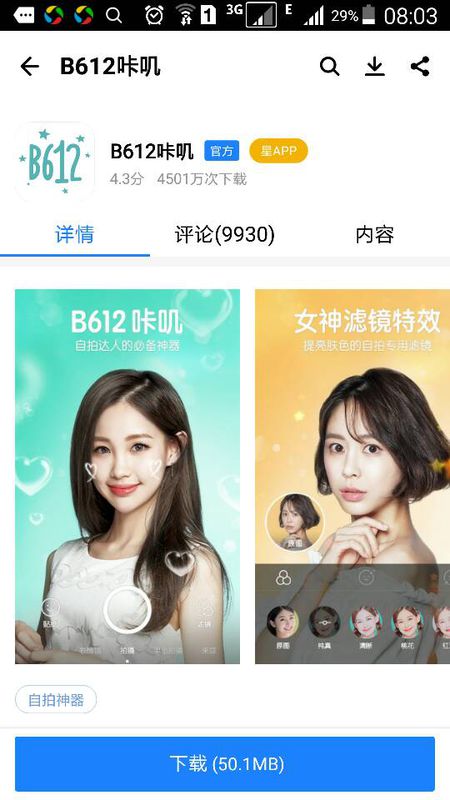Switch to the 评论(9930) tab
450x800 pixels.
(x=224, y=235)
